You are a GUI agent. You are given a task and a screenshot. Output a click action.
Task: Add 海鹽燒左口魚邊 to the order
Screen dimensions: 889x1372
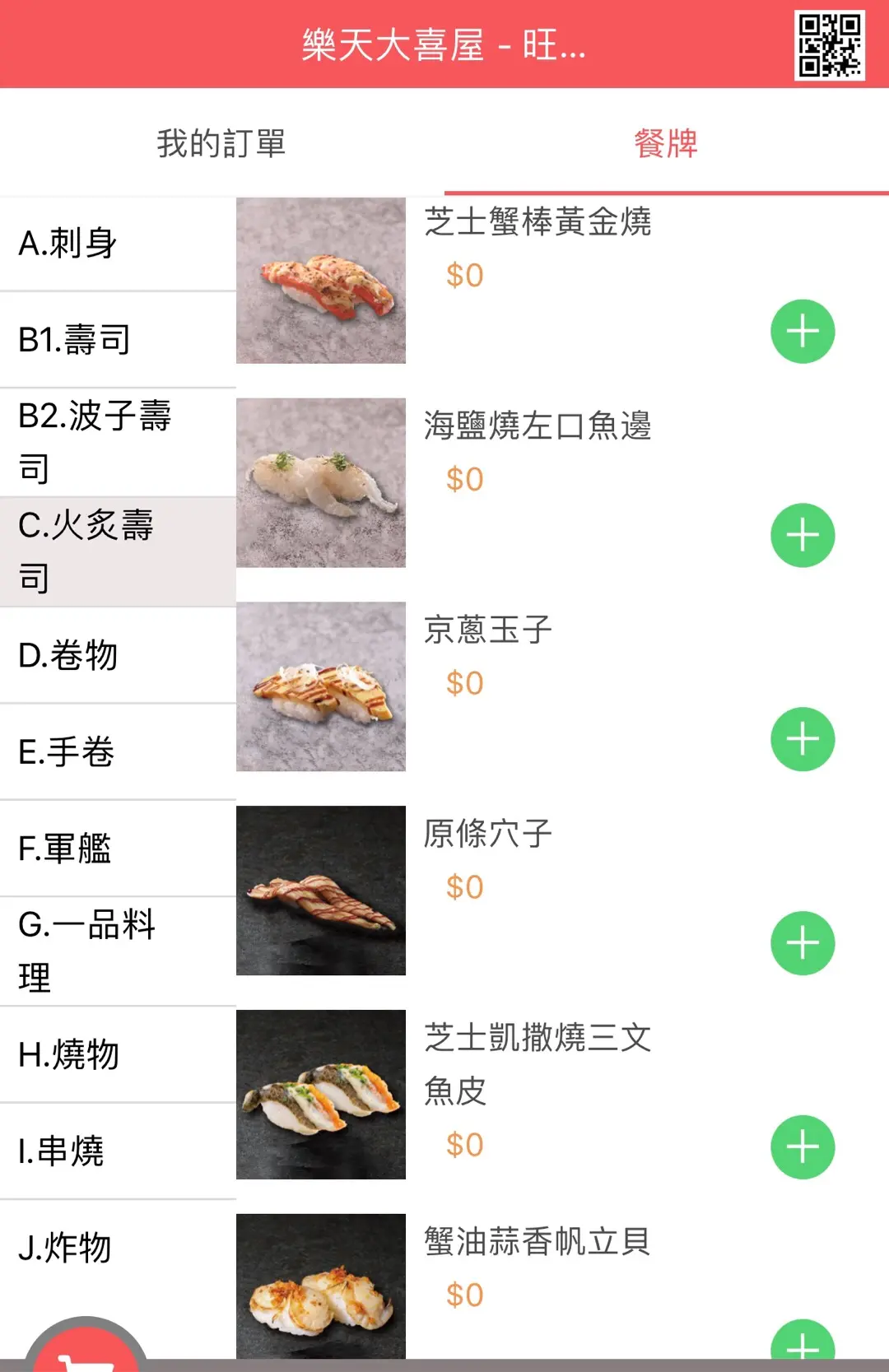tap(803, 536)
